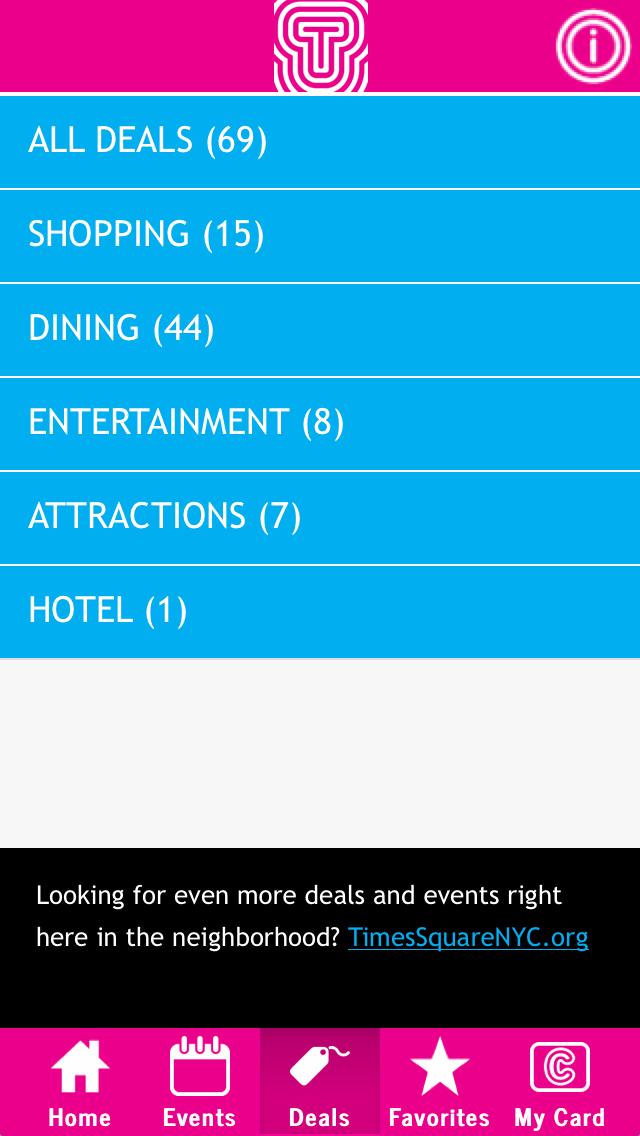Go to the Events tab
The height and width of the screenshot is (1136, 640).
click(x=200, y=1082)
